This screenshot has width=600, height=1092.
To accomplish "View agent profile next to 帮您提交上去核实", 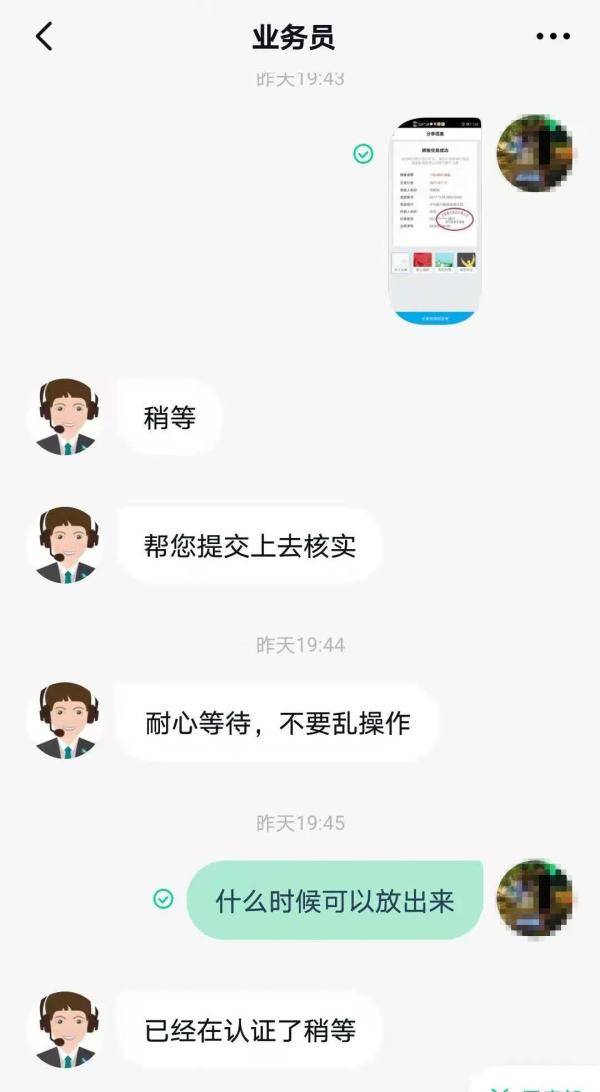I will [x=67, y=545].
